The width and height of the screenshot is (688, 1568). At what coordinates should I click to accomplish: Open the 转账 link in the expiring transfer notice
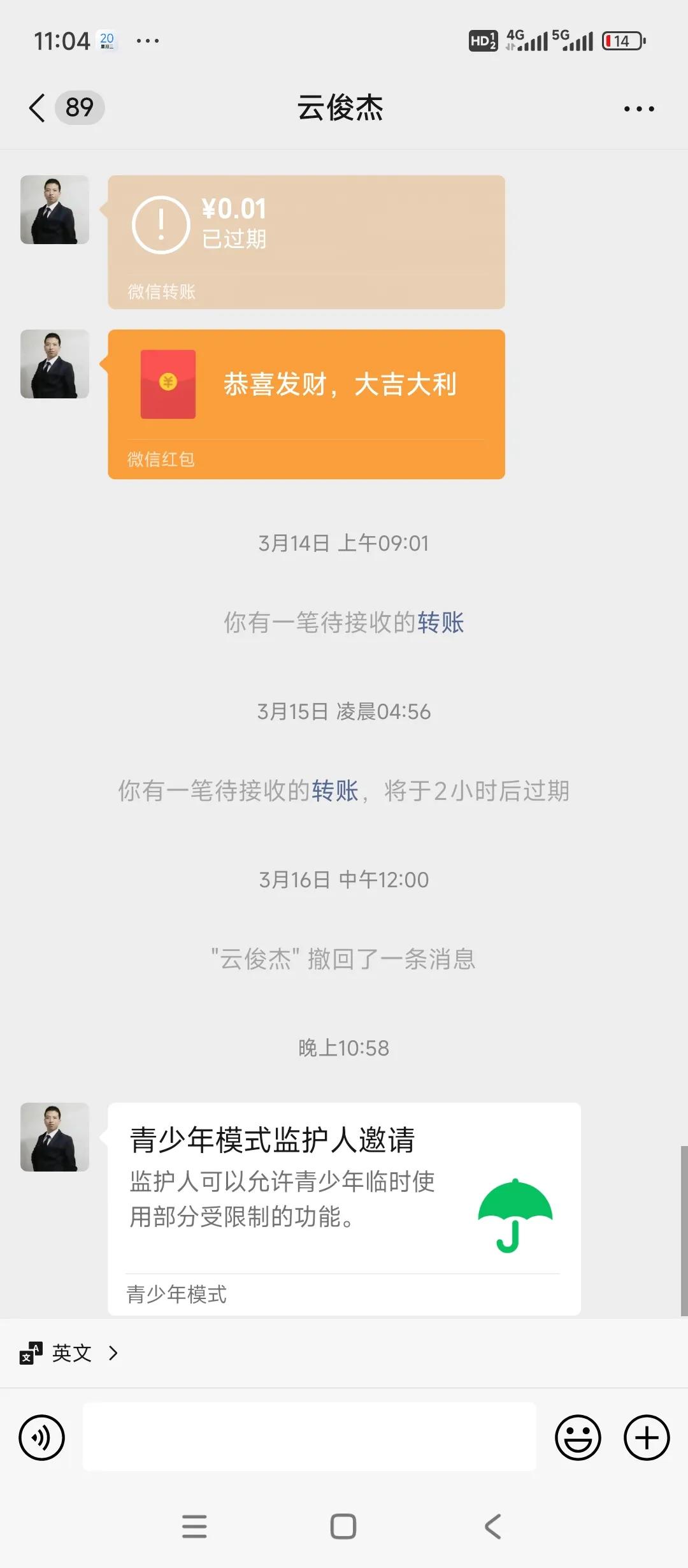pos(336,790)
